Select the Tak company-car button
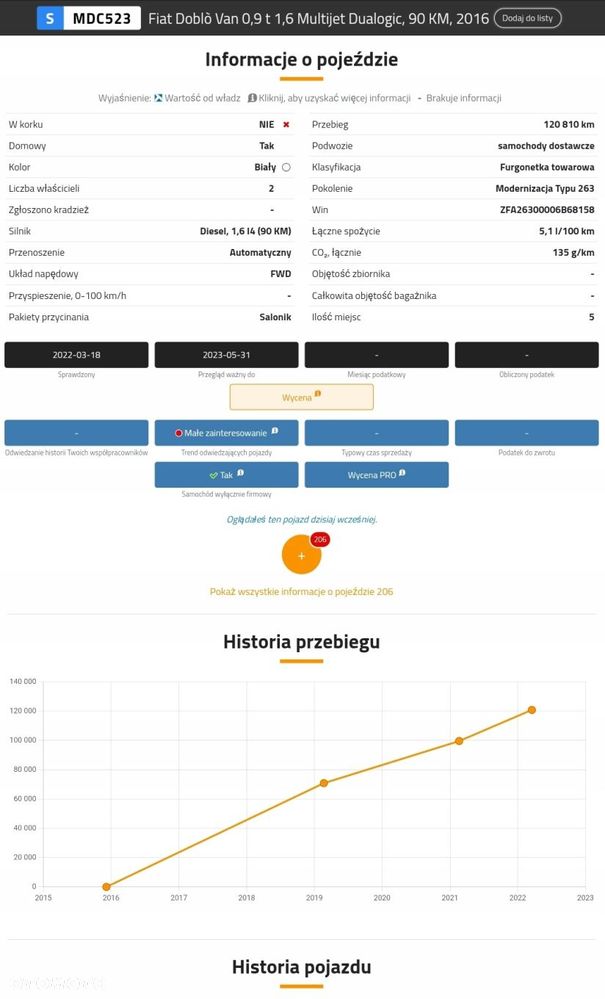This screenshot has width=605, height=999. coord(226,475)
